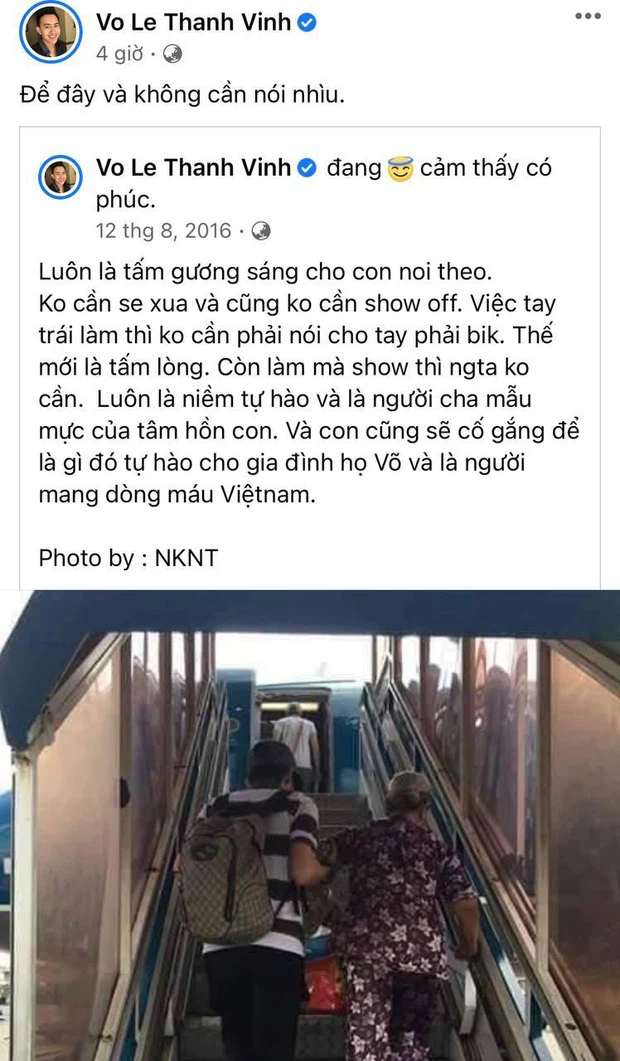Open the post's three-dot overflow menu
This screenshot has width=620, height=1061.
[x=587, y=16]
